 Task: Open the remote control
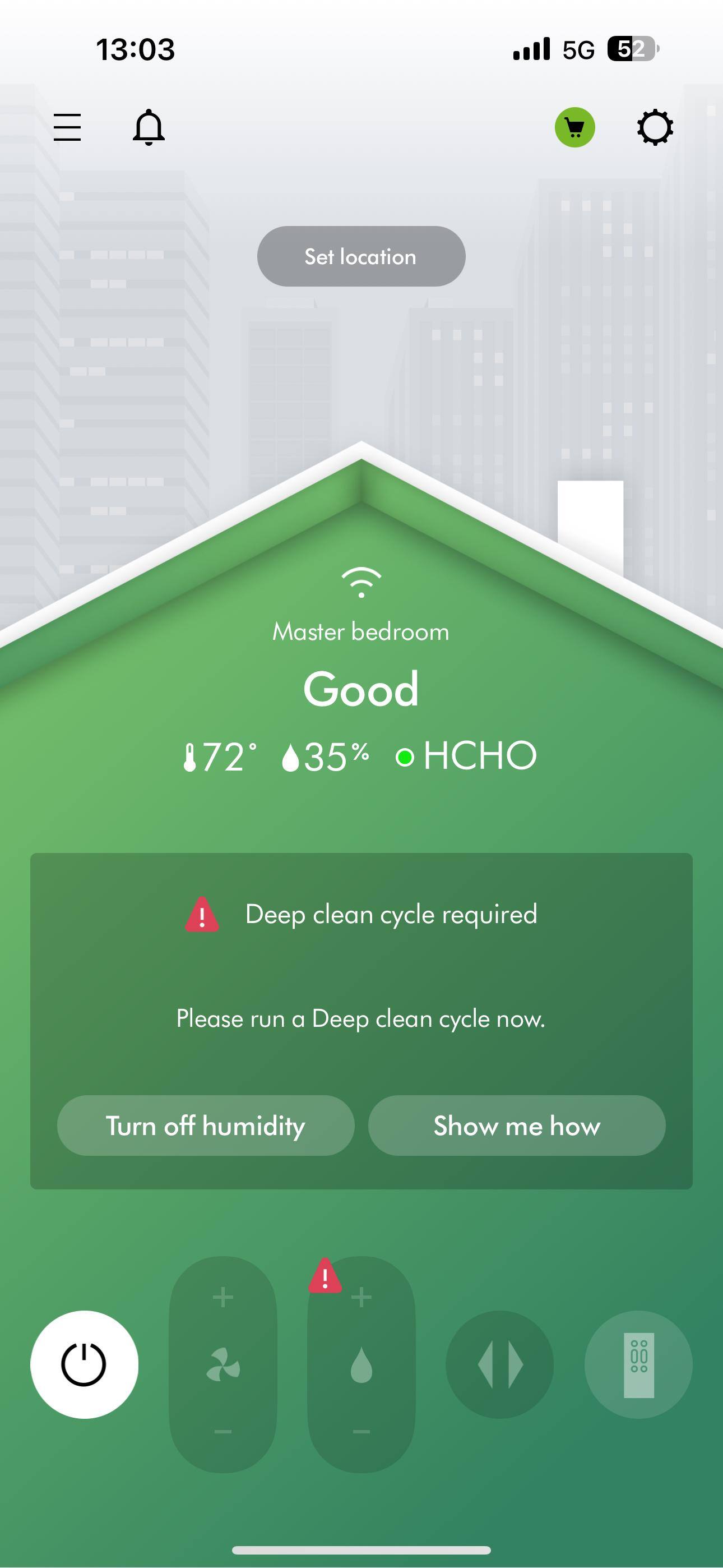tap(638, 1364)
